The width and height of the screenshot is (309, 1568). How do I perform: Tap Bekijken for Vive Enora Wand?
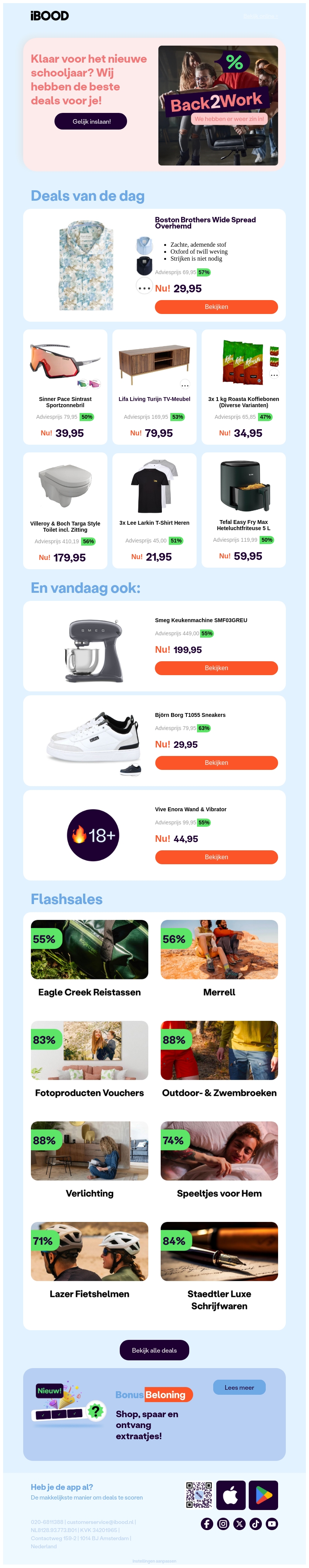pos(216,857)
